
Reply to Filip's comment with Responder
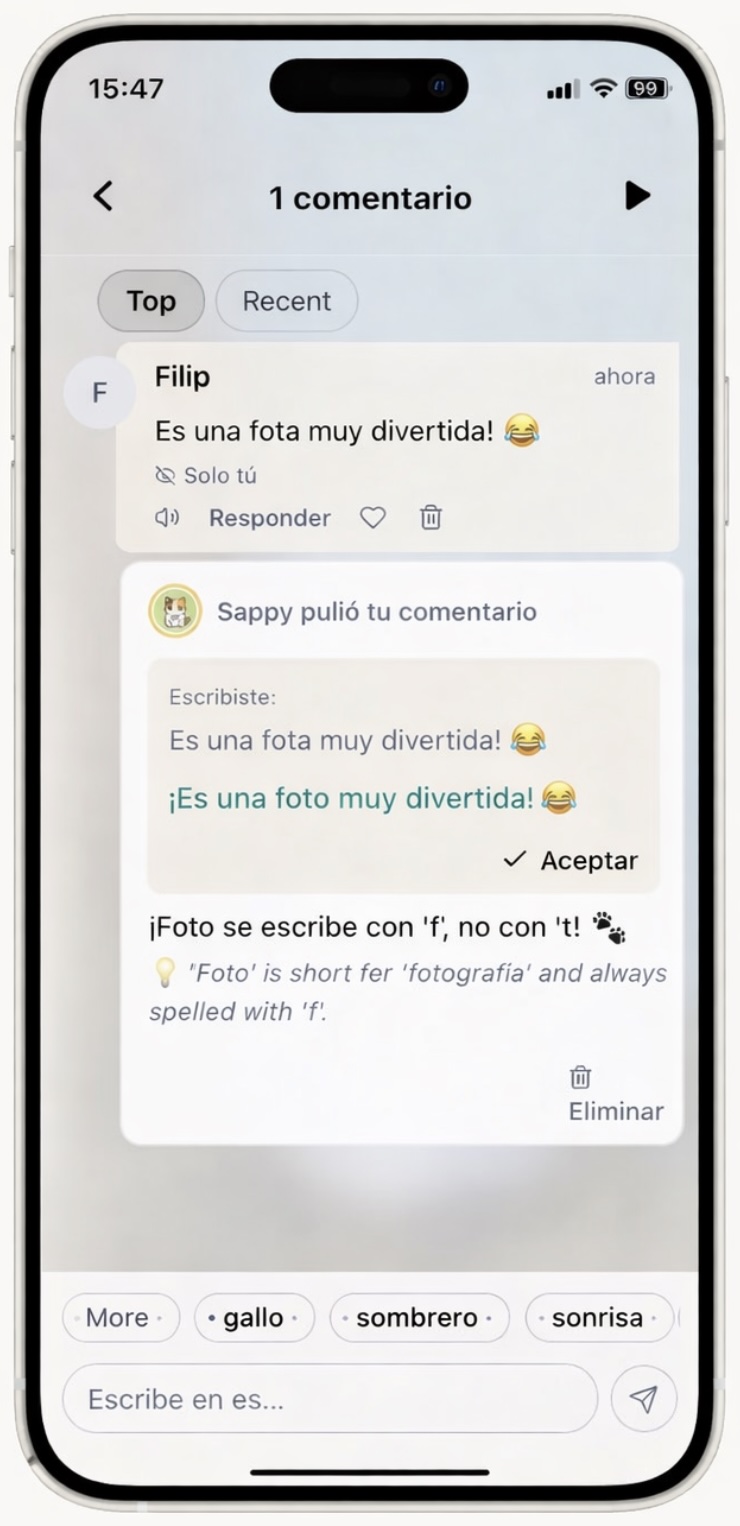click(x=269, y=518)
